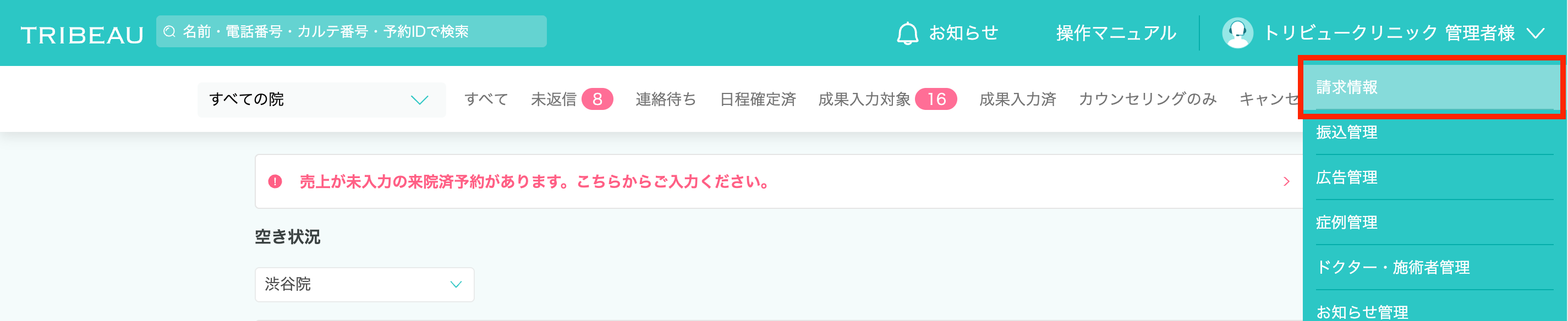Open 症例管理 menu item
Image resolution: width=1568 pixels, height=321 pixels.
click(1346, 223)
